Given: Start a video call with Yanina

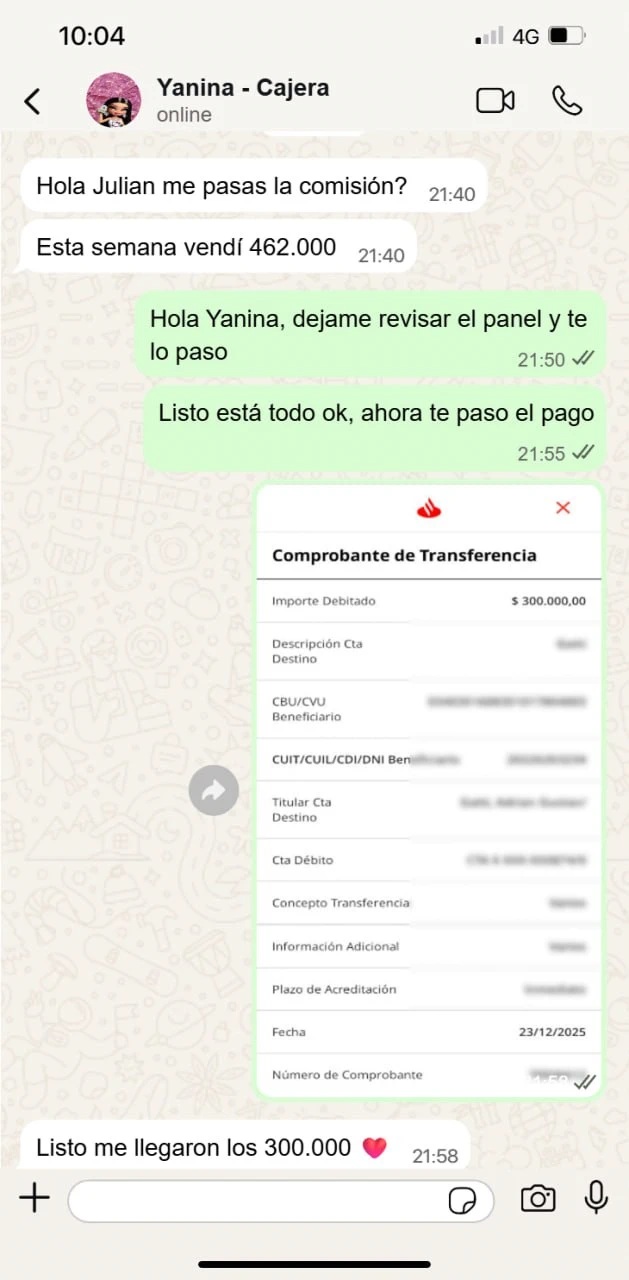Looking at the screenshot, I should tap(495, 100).
